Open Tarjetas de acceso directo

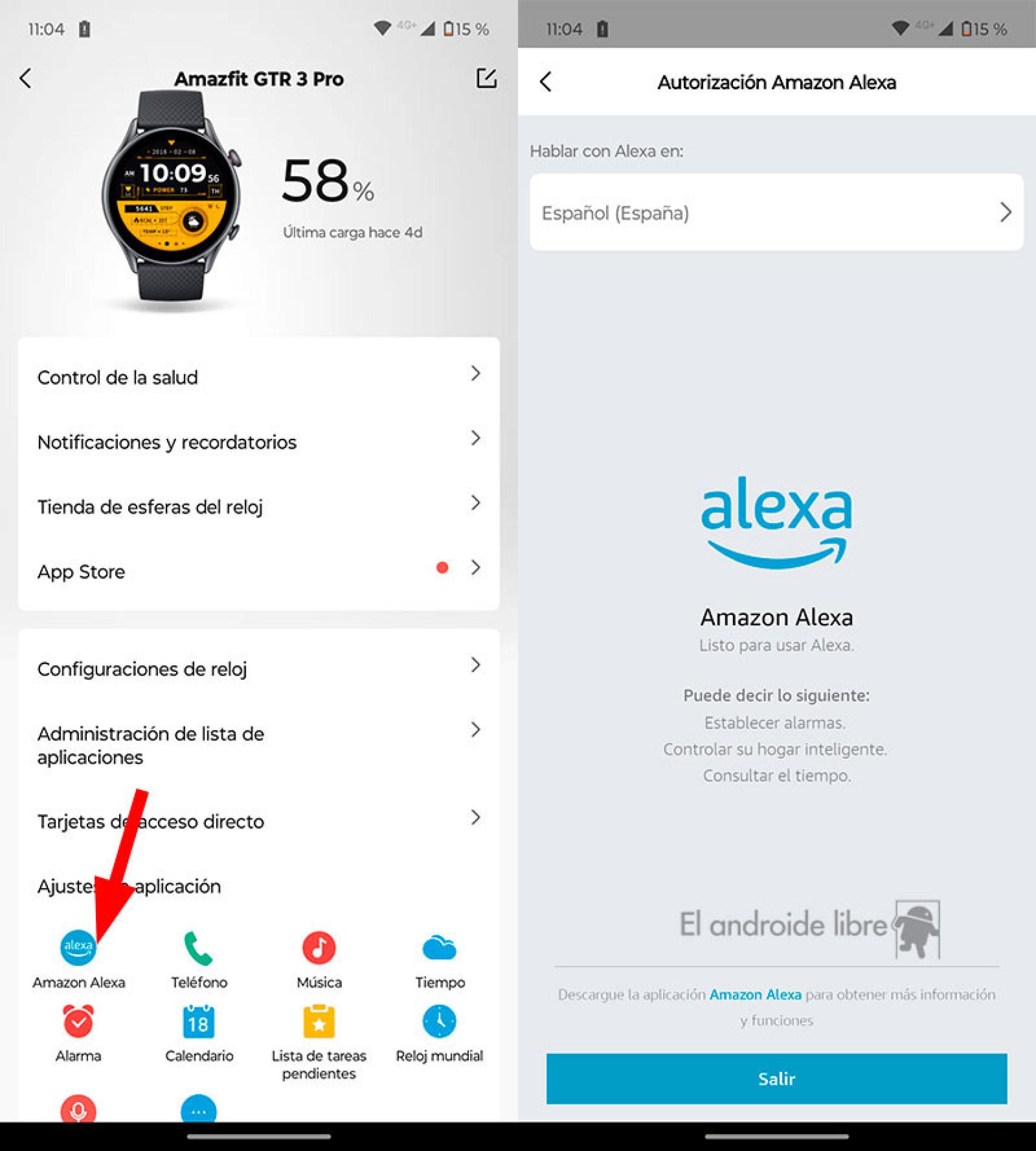259,821
